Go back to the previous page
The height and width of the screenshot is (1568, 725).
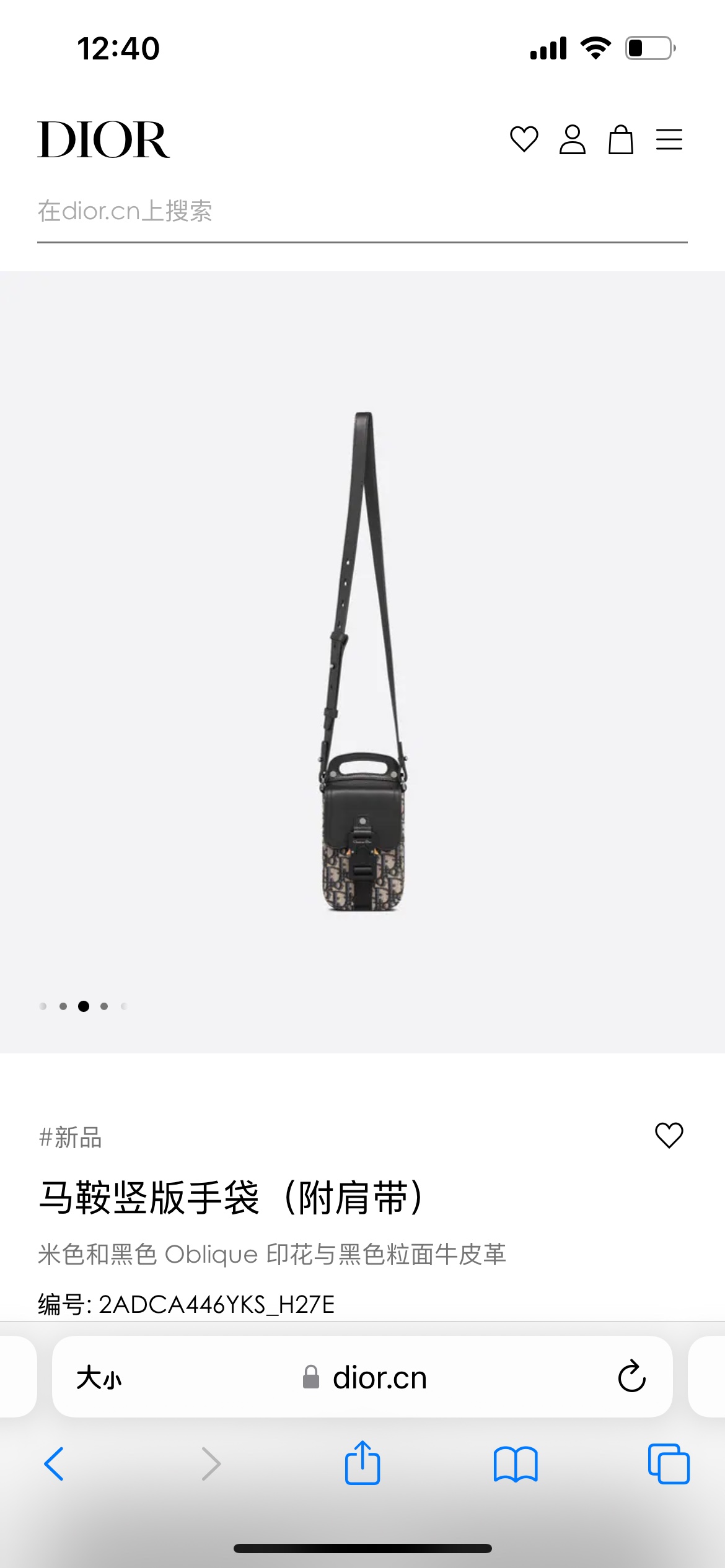point(55,1464)
